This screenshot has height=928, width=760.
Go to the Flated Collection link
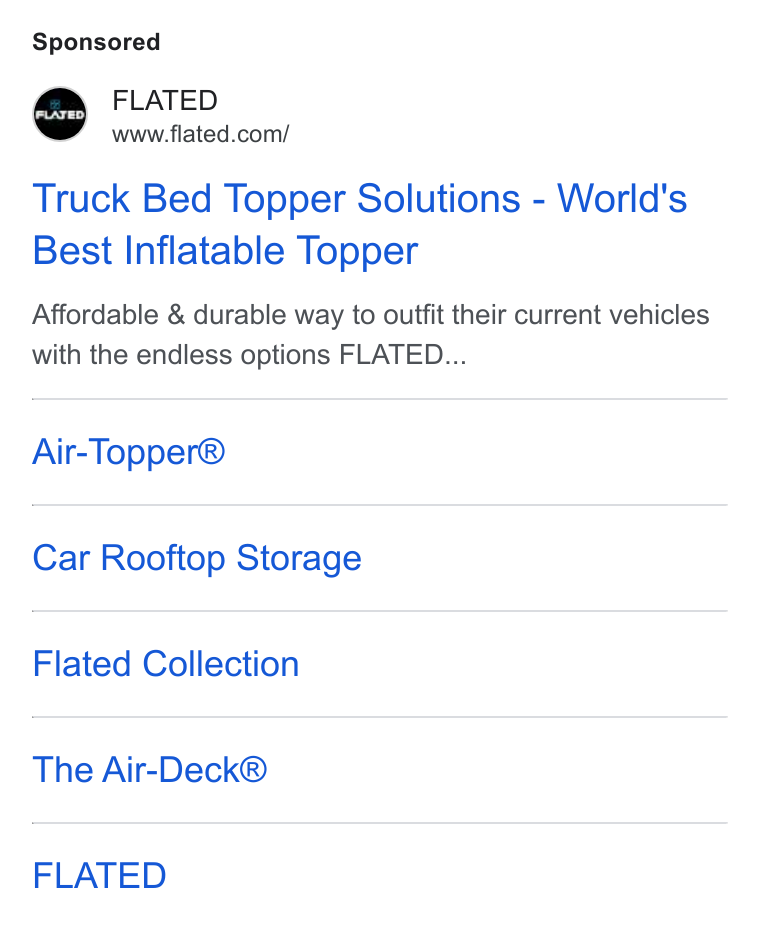(166, 663)
